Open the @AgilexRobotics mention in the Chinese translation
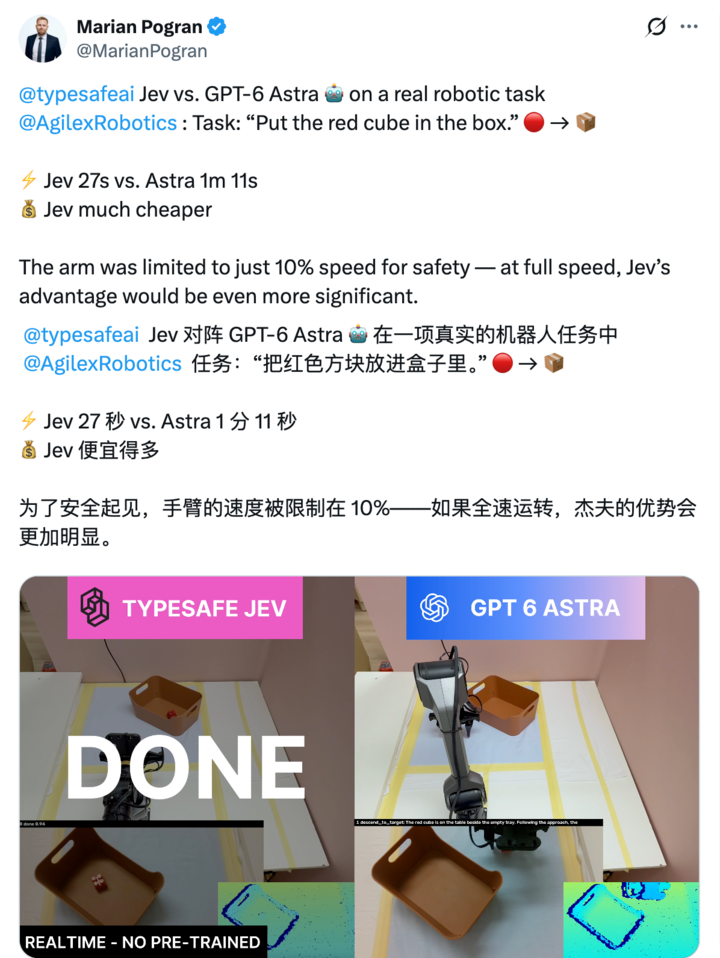This screenshot has height=958, width=720. pyautogui.click(x=103, y=364)
